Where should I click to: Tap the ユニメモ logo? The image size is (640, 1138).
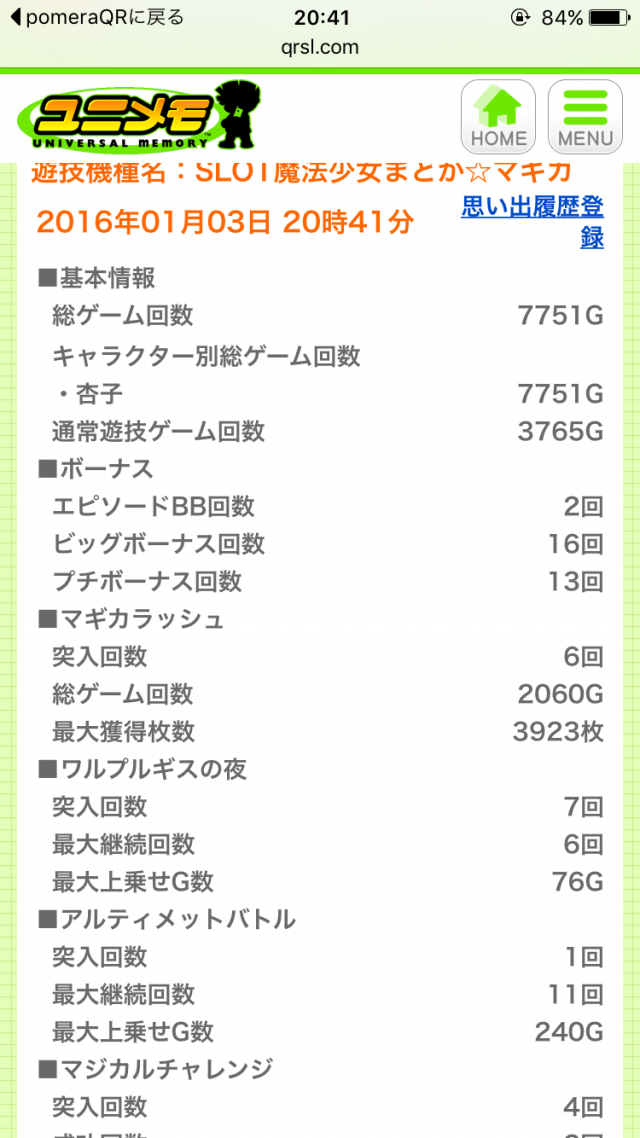[x=140, y=118]
